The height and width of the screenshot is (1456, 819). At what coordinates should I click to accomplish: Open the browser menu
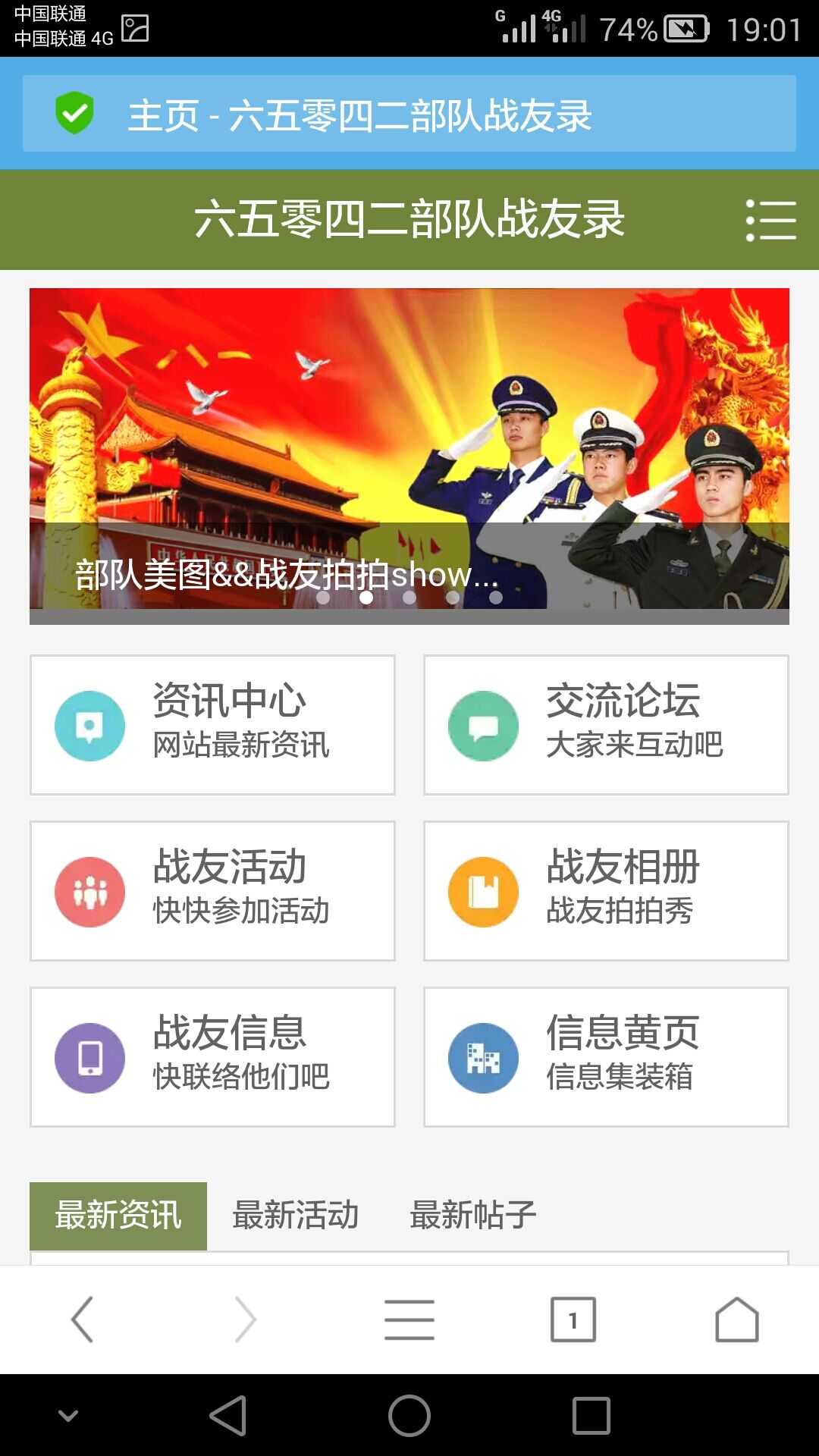409,1319
